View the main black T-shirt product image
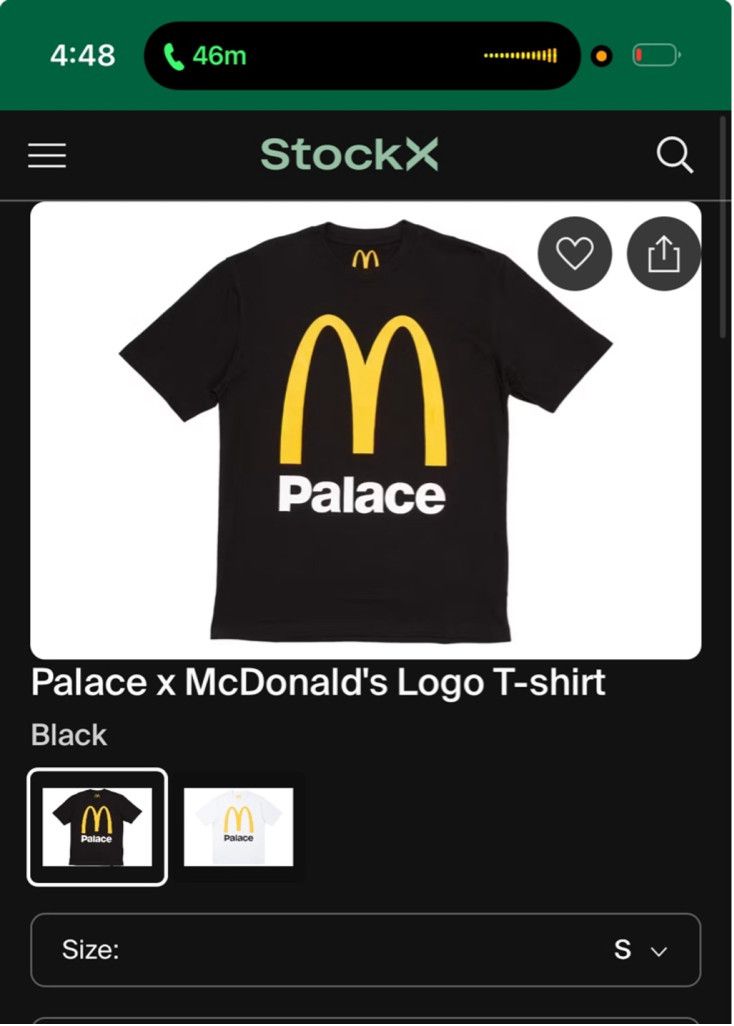 pyautogui.click(x=365, y=430)
